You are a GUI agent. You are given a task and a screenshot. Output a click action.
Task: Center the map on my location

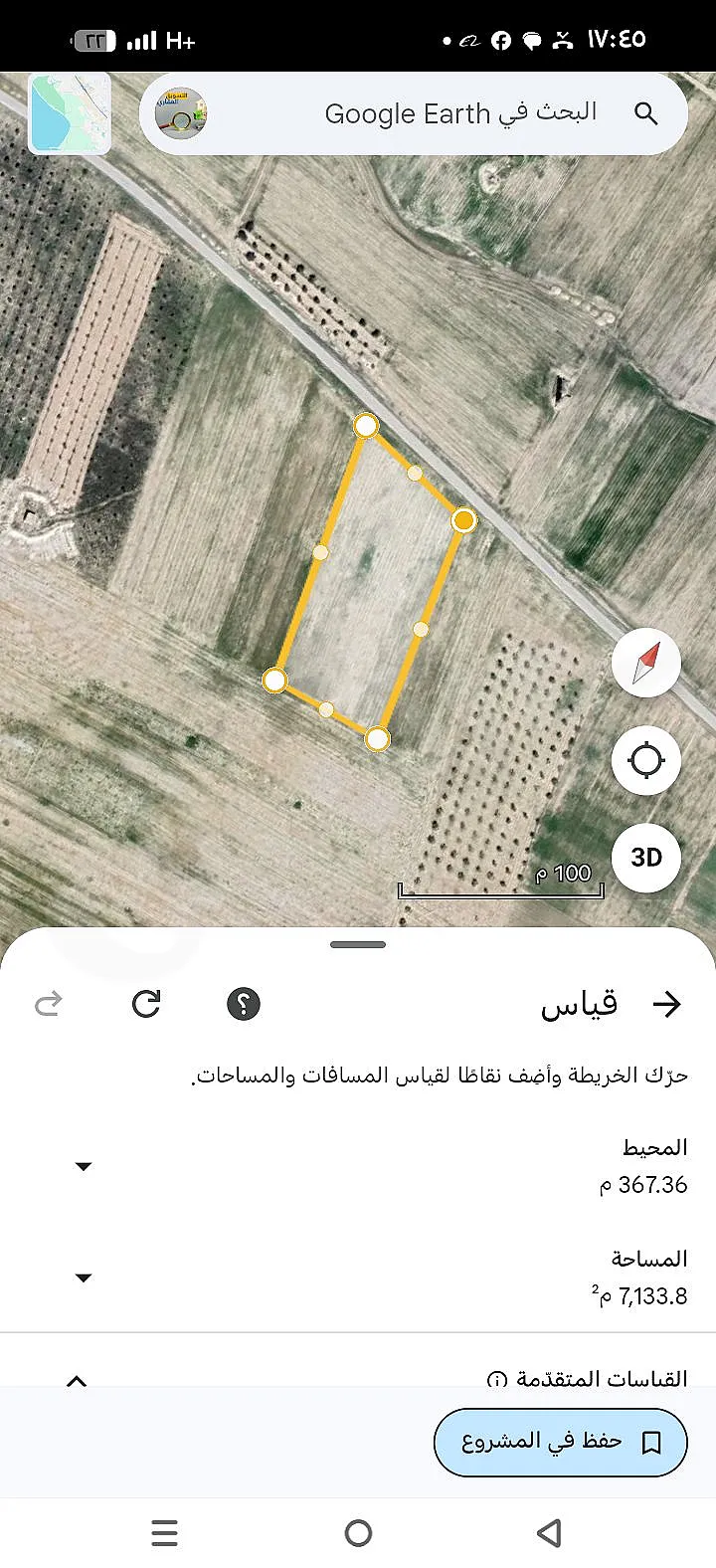point(646,761)
